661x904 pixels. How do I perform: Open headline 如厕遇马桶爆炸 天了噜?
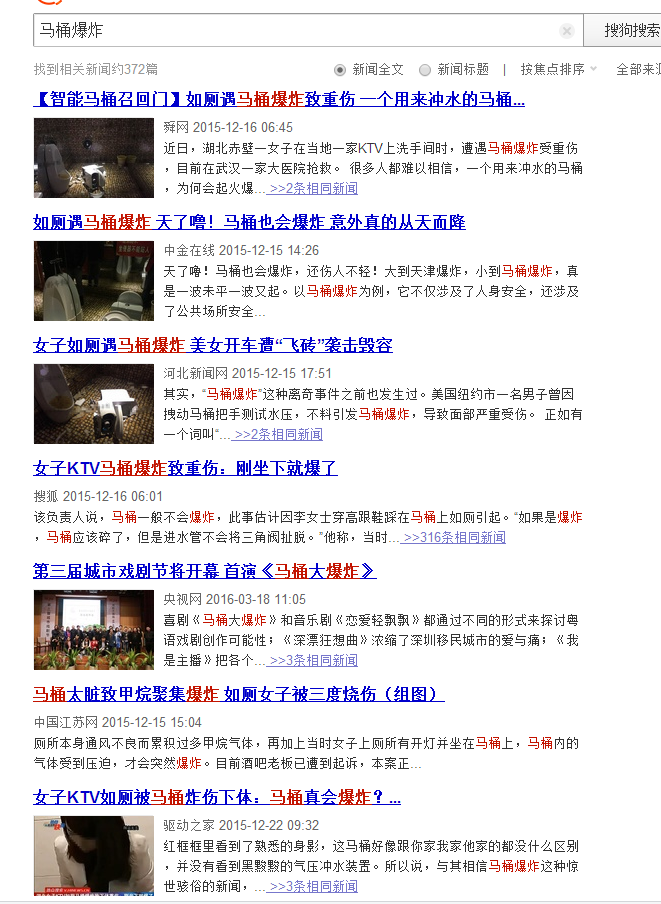click(x=249, y=222)
